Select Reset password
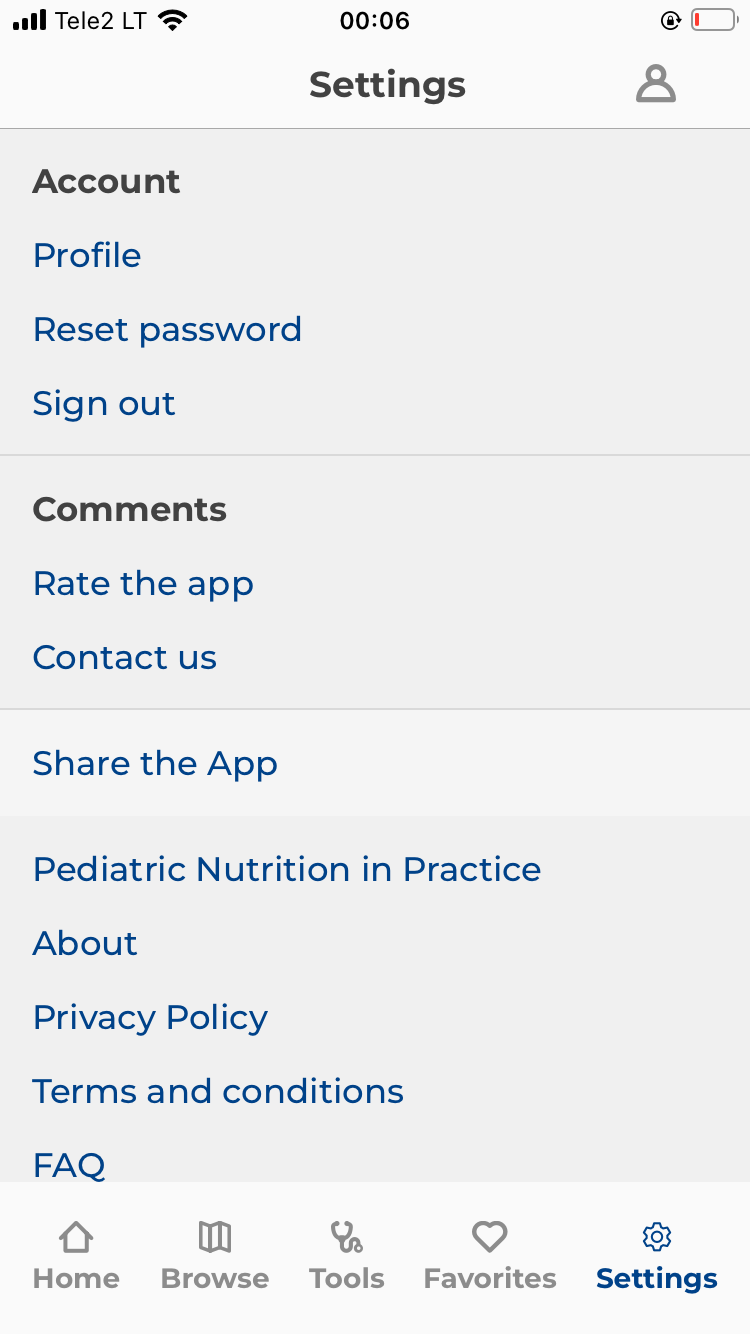The image size is (750, 1334). pos(167,329)
